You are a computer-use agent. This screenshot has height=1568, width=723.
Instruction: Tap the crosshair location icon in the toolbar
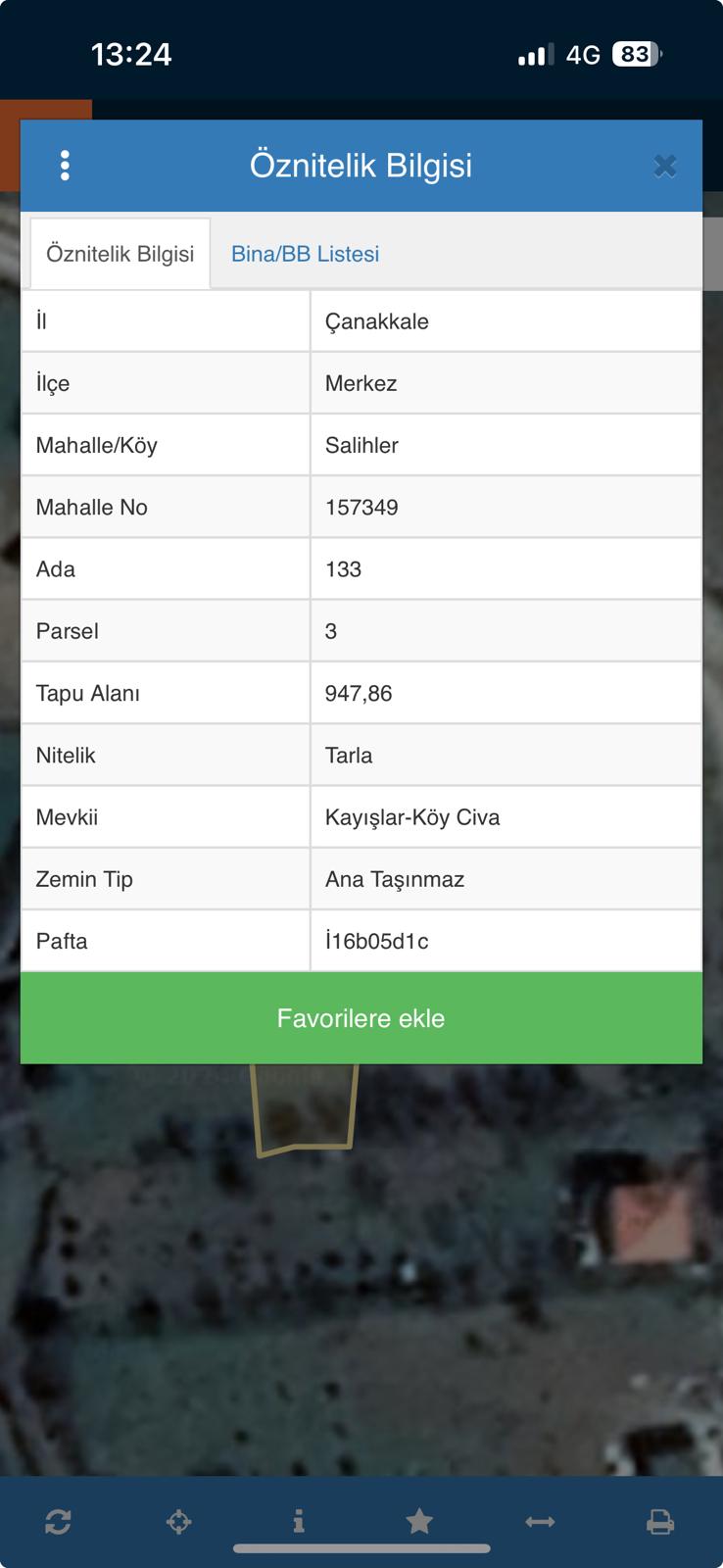pos(178,1522)
